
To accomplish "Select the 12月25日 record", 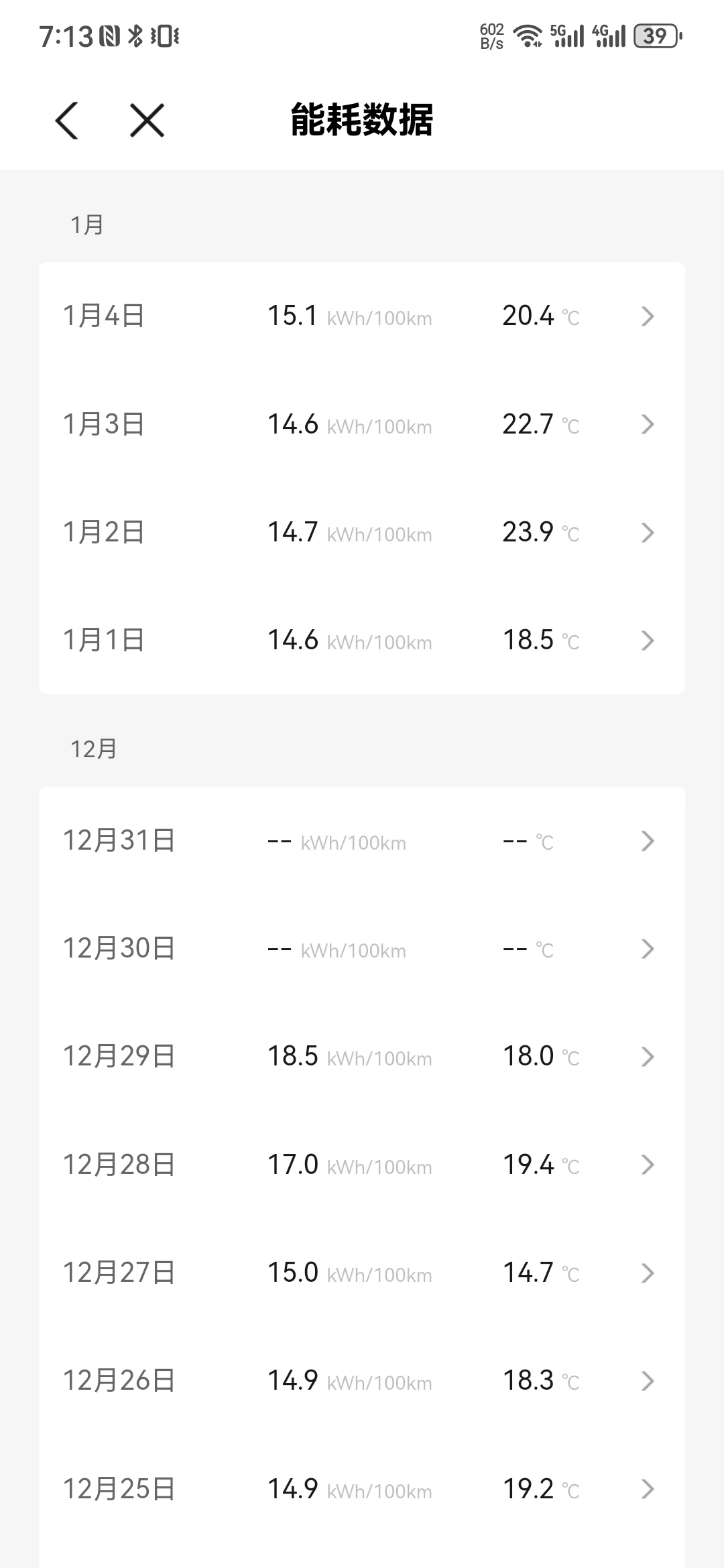I will tap(362, 1489).
